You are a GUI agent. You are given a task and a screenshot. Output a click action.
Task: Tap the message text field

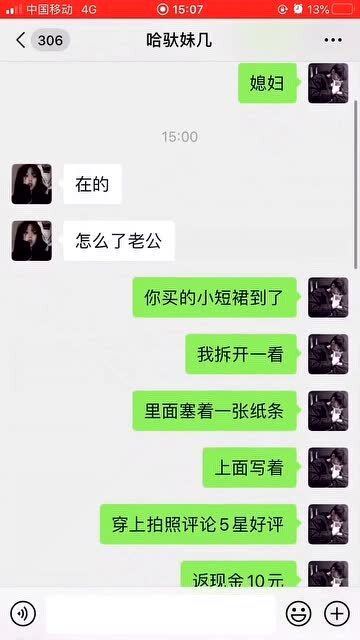(161, 614)
